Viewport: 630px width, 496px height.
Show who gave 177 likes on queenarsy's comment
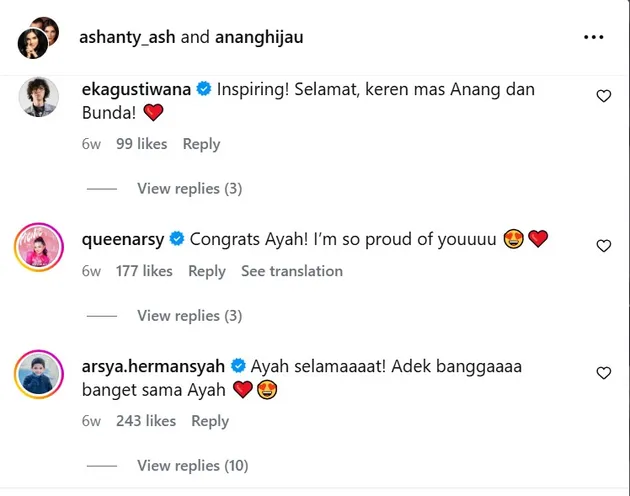coord(144,271)
